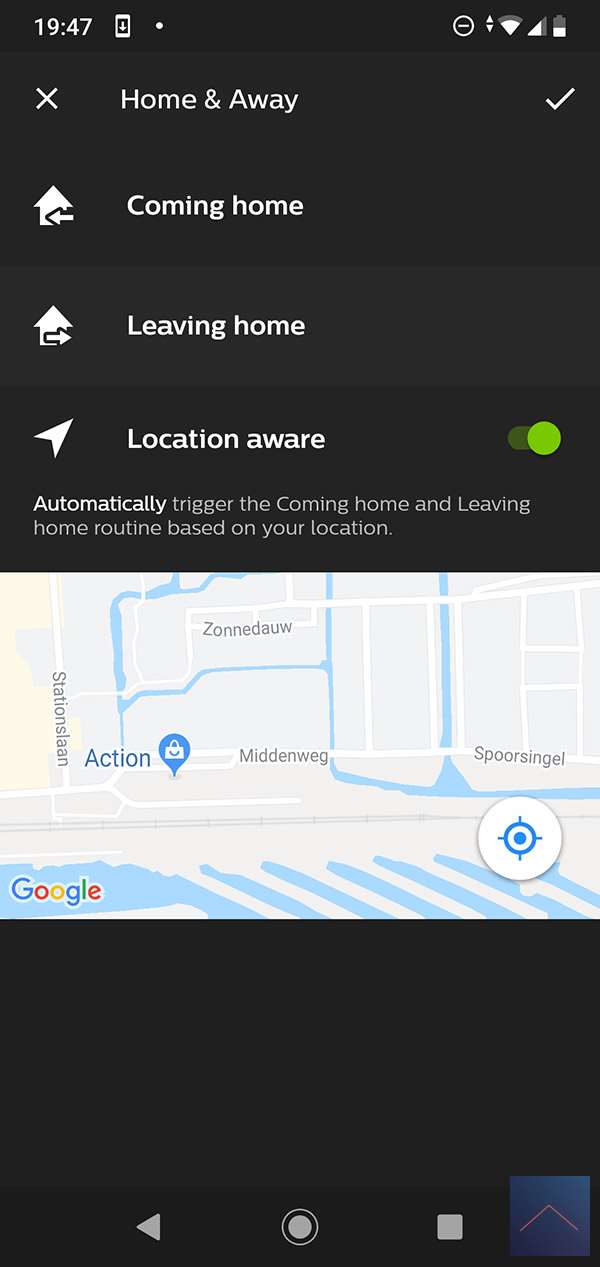This screenshot has width=600, height=1267.
Task: Close the Home & Away screen
Action: [47, 99]
